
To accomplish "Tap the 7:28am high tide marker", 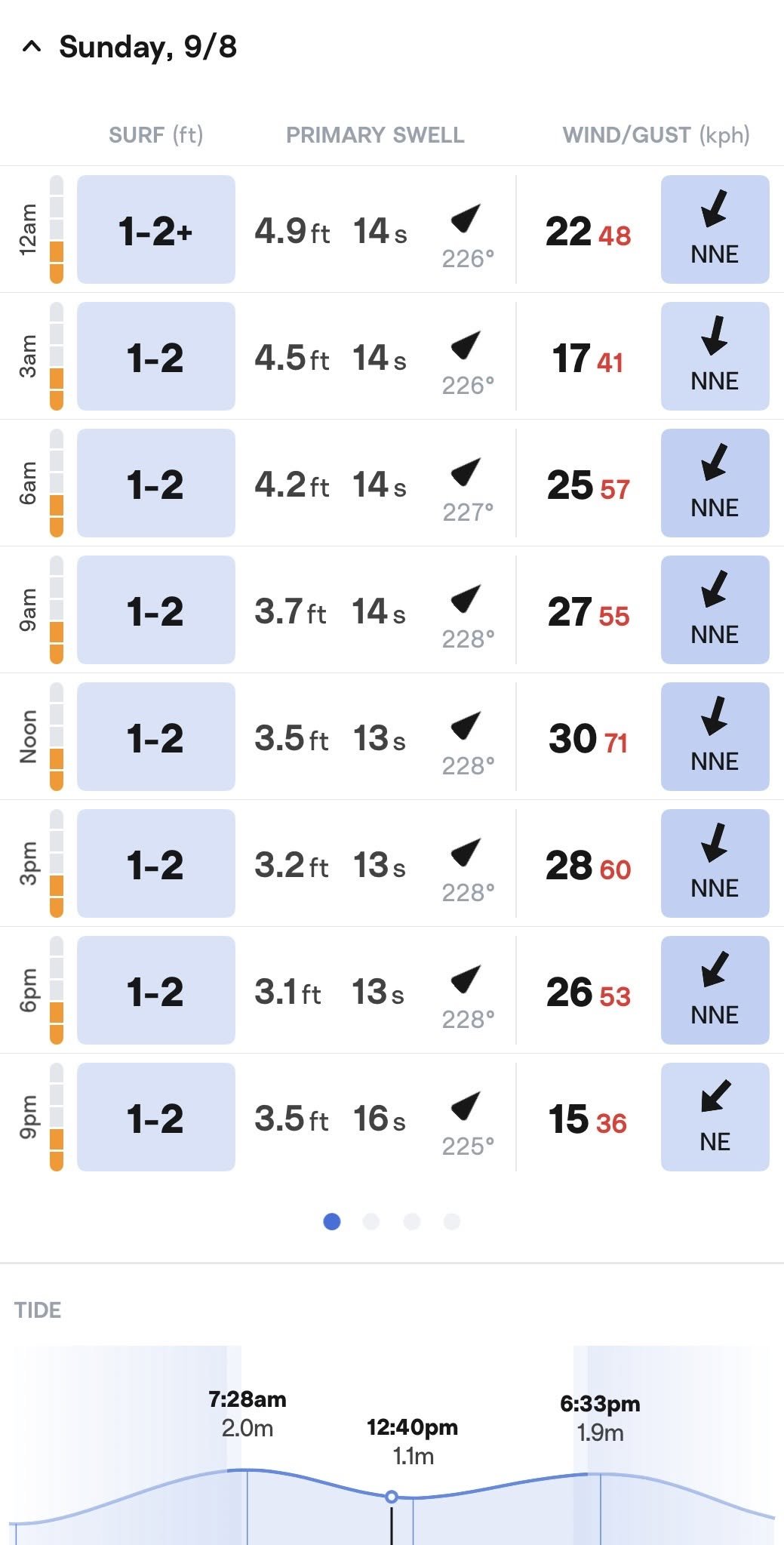I will pos(247,1414).
